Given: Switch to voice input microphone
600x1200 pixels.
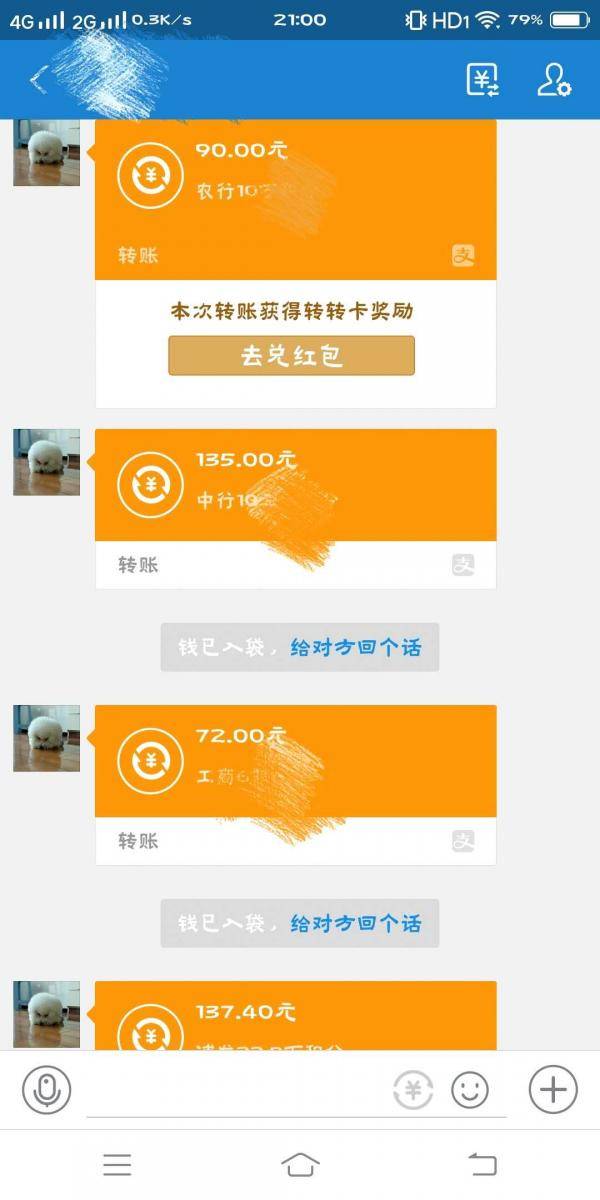Looking at the screenshot, I should click(46, 1090).
